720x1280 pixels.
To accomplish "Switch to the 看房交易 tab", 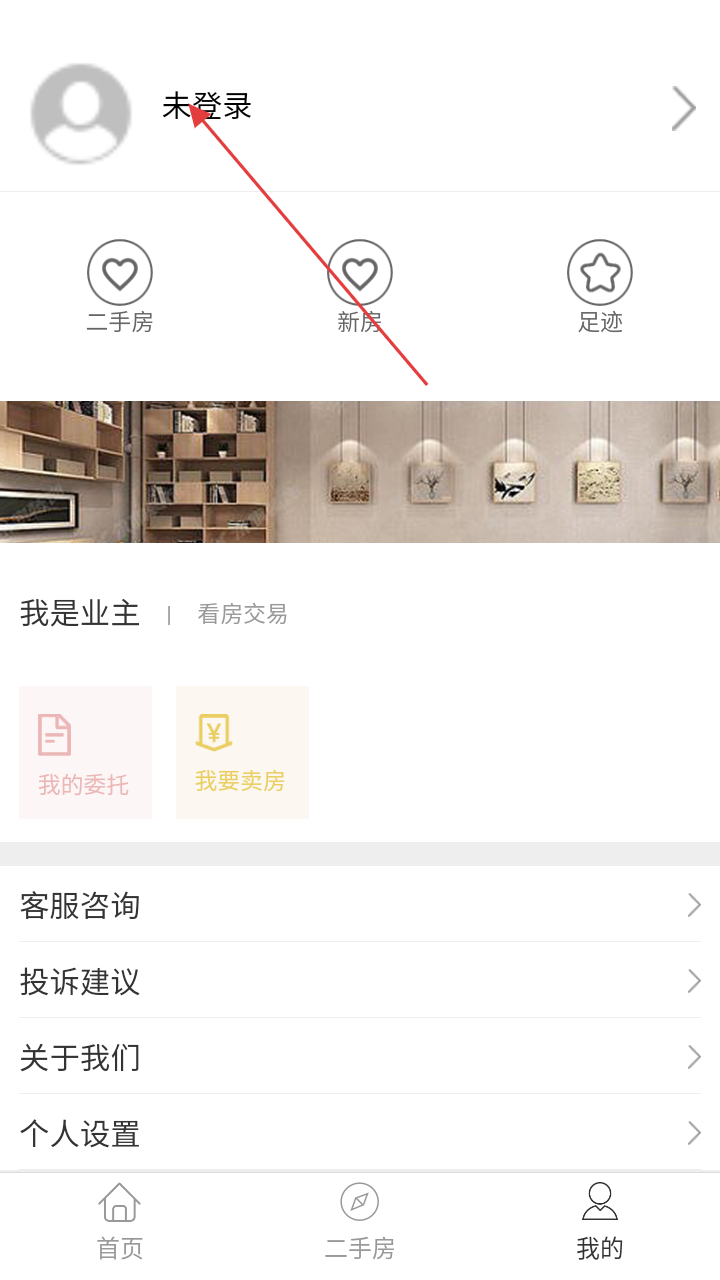I will (242, 615).
